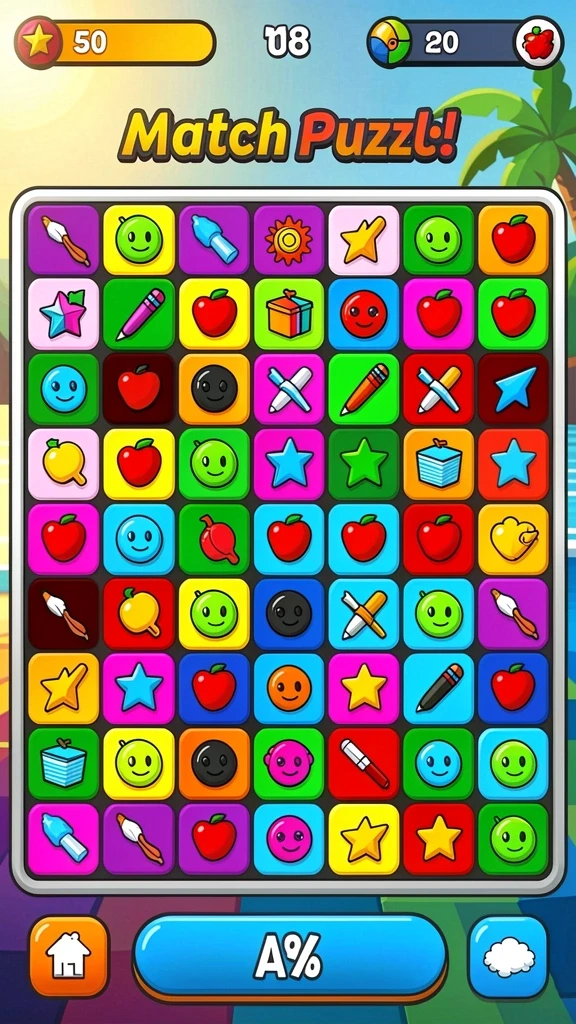
Task: Open the cloud button
Action: click(509, 957)
